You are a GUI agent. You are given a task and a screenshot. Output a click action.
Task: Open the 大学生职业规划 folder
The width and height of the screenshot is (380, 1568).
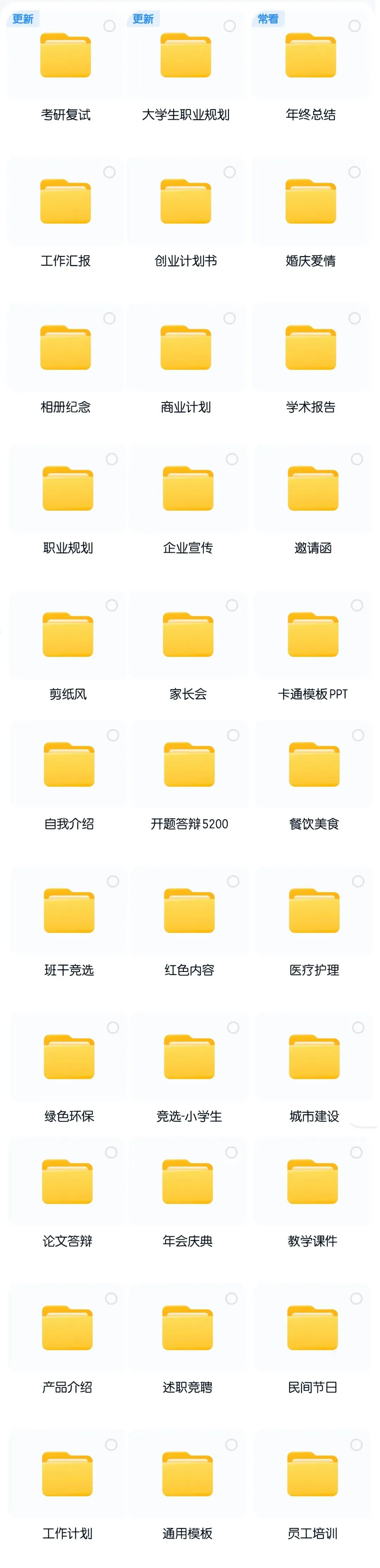point(186,56)
